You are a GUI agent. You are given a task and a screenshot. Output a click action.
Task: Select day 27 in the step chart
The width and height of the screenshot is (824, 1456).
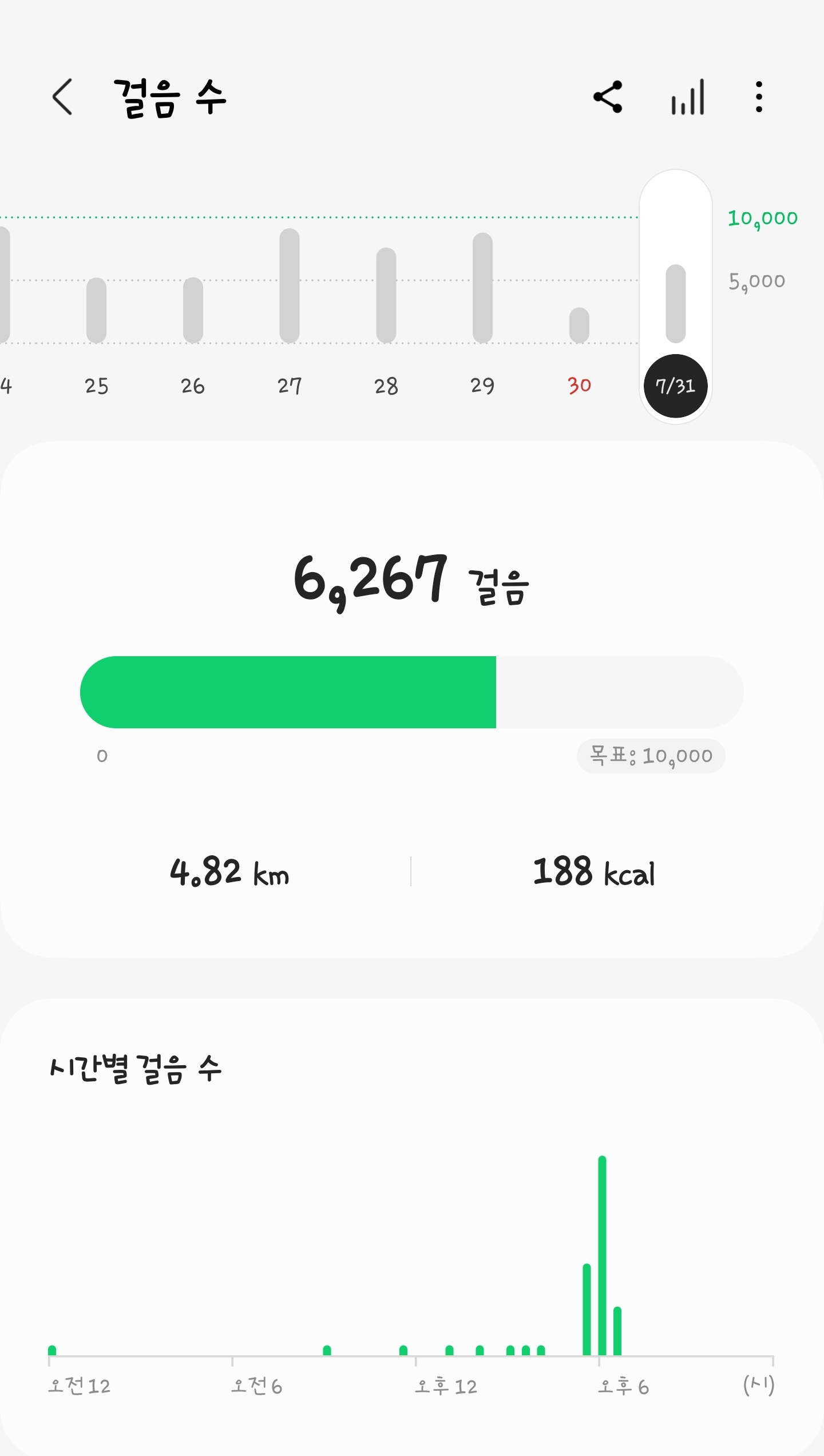[x=290, y=386]
